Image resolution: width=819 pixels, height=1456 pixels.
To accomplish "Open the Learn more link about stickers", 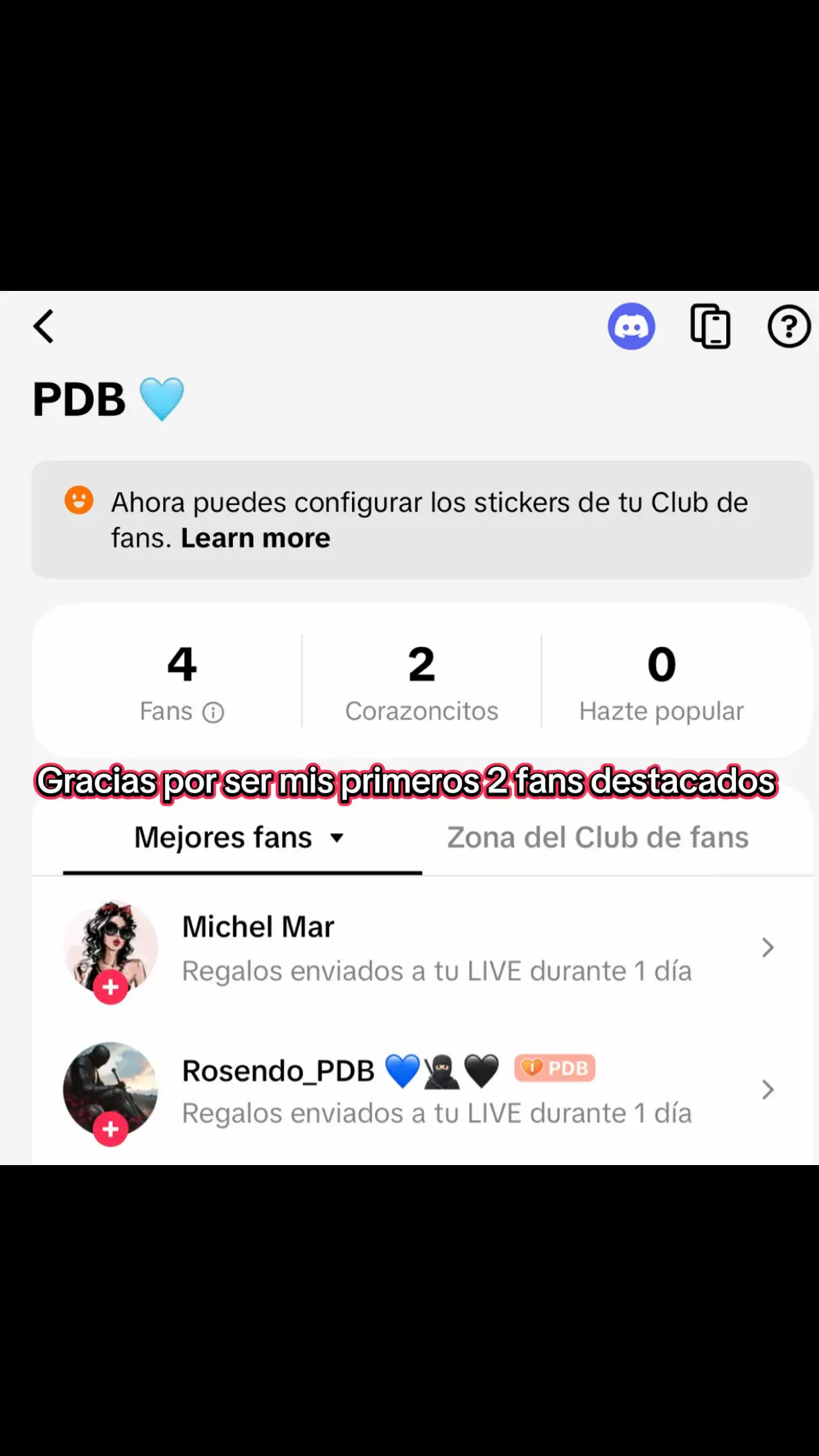I will (255, 538).
